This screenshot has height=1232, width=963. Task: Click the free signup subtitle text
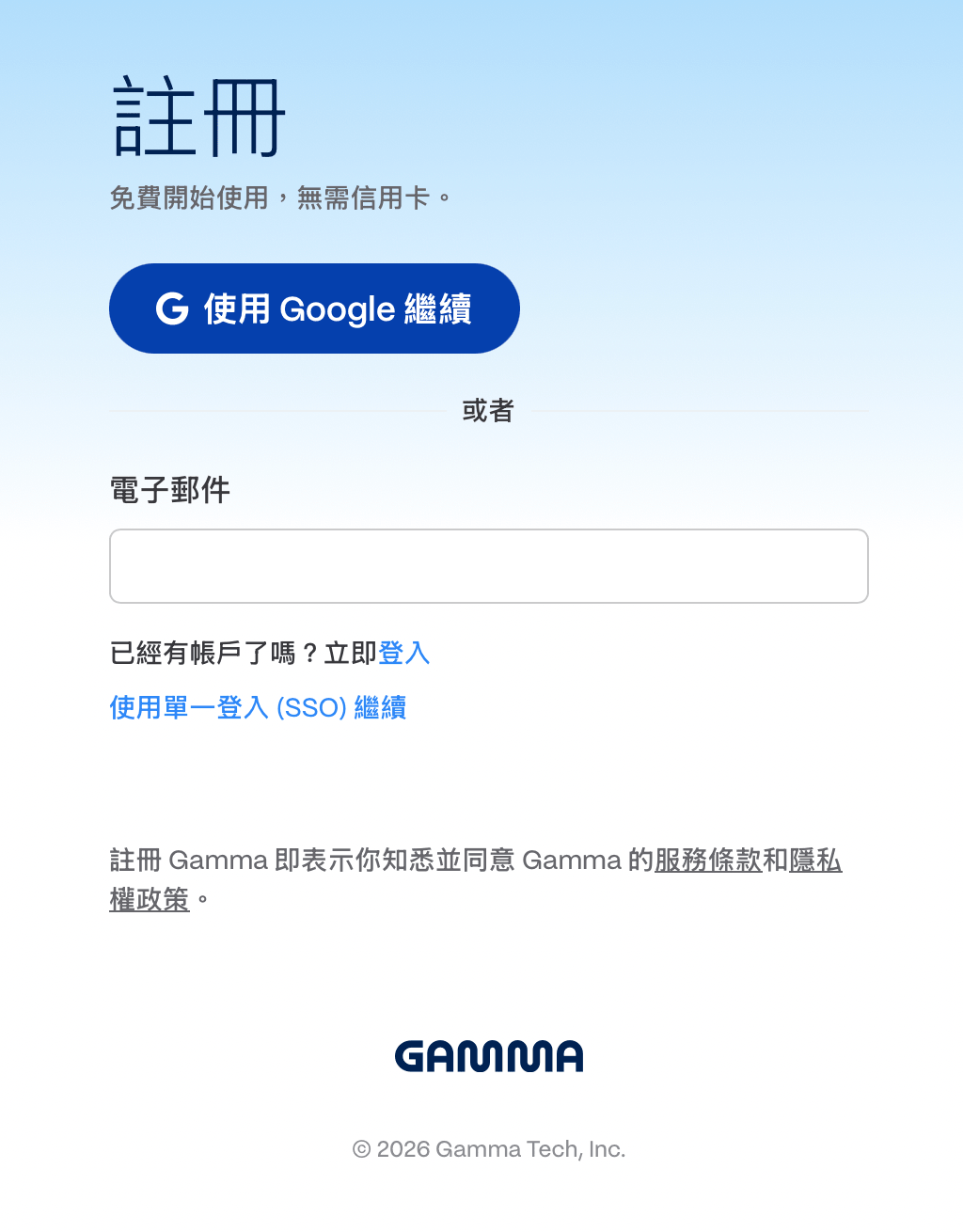click(280, 197)
